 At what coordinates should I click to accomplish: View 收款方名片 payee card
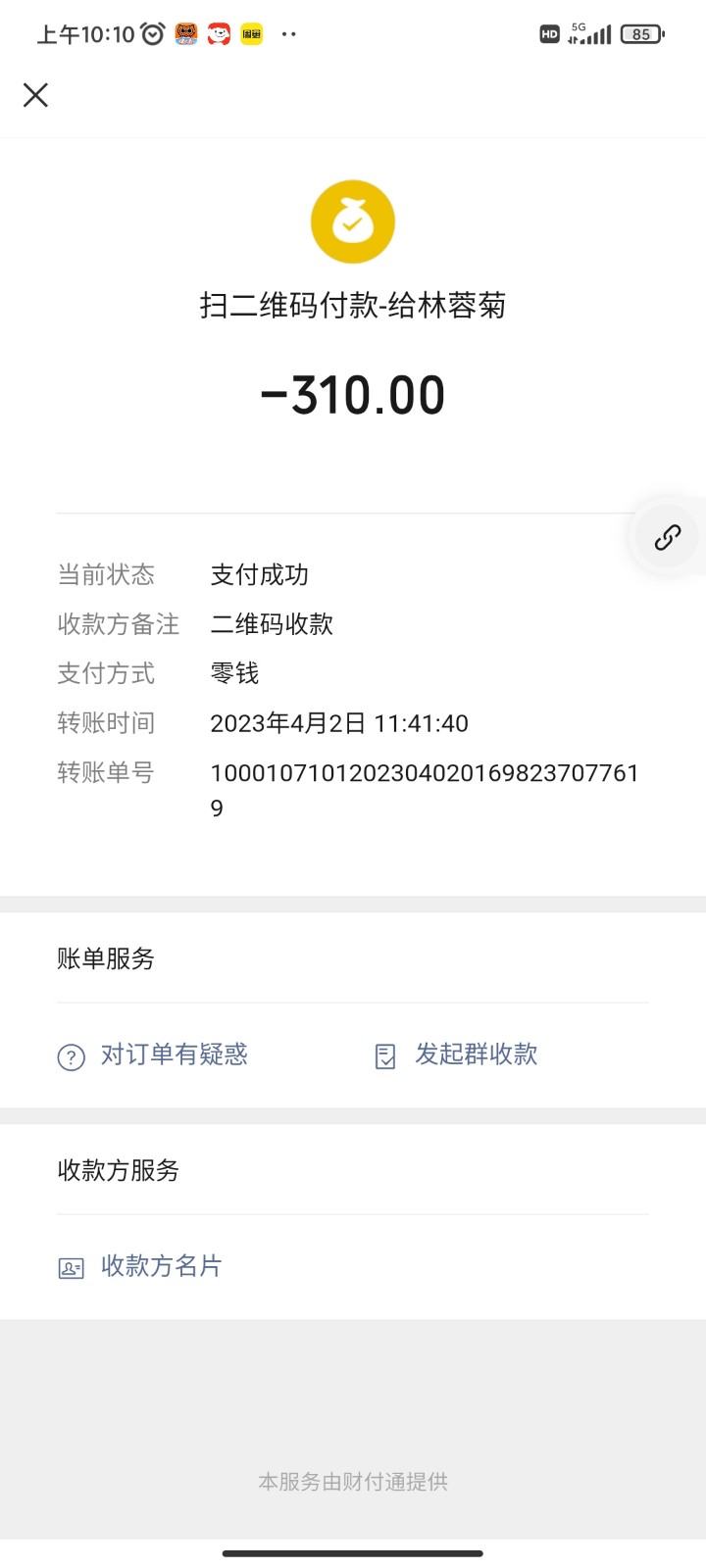click(140, 1267)
